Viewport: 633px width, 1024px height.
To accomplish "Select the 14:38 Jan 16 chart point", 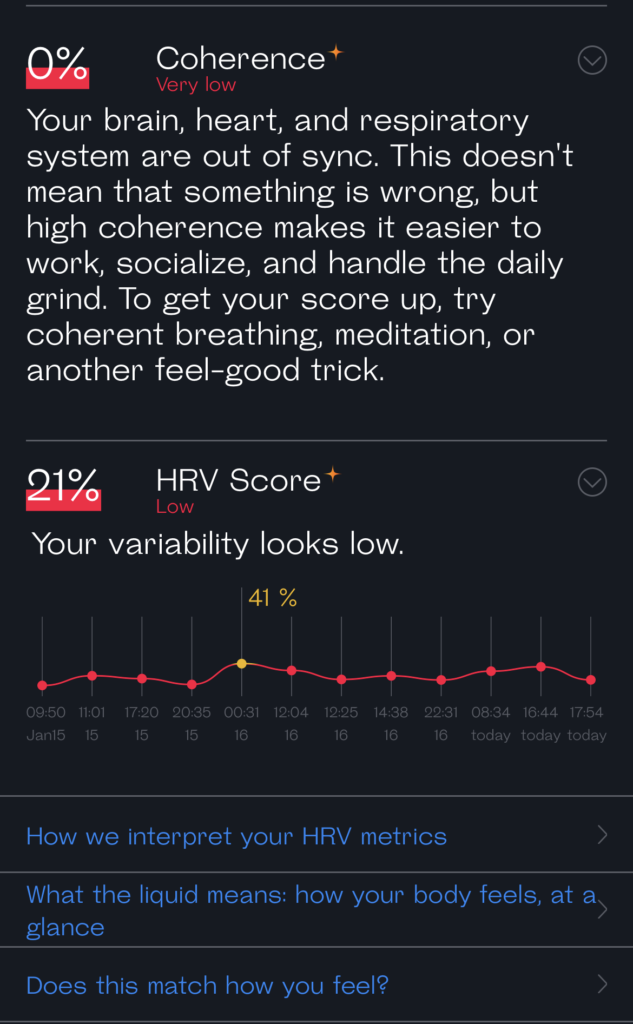I will coord(391,675).
